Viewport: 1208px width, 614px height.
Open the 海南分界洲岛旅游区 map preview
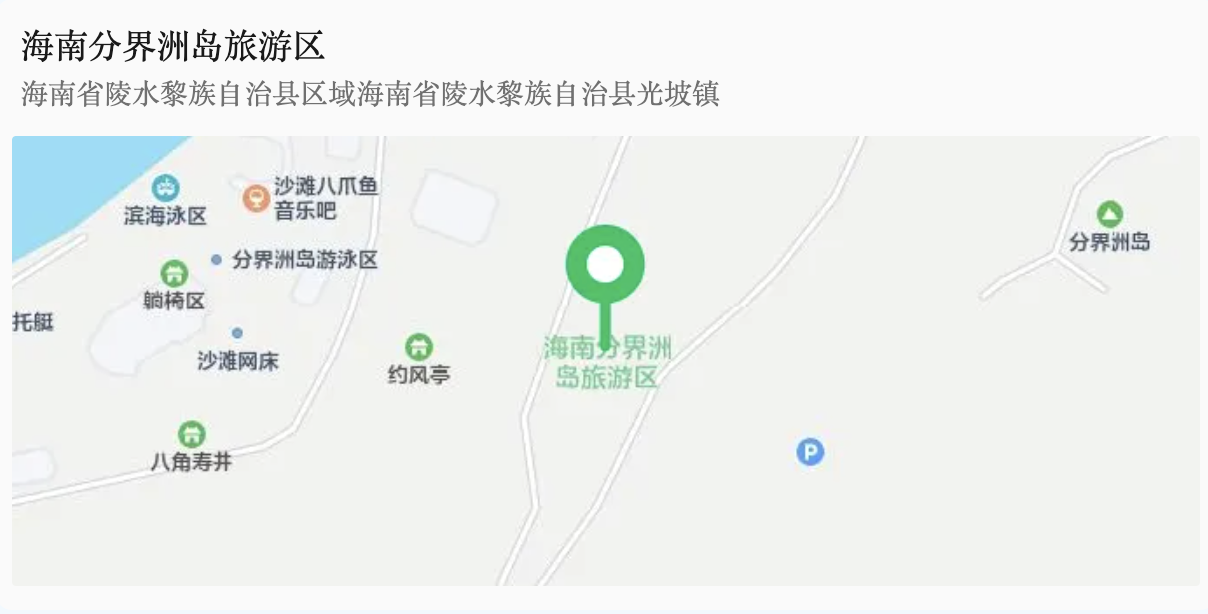click(605, 360)
